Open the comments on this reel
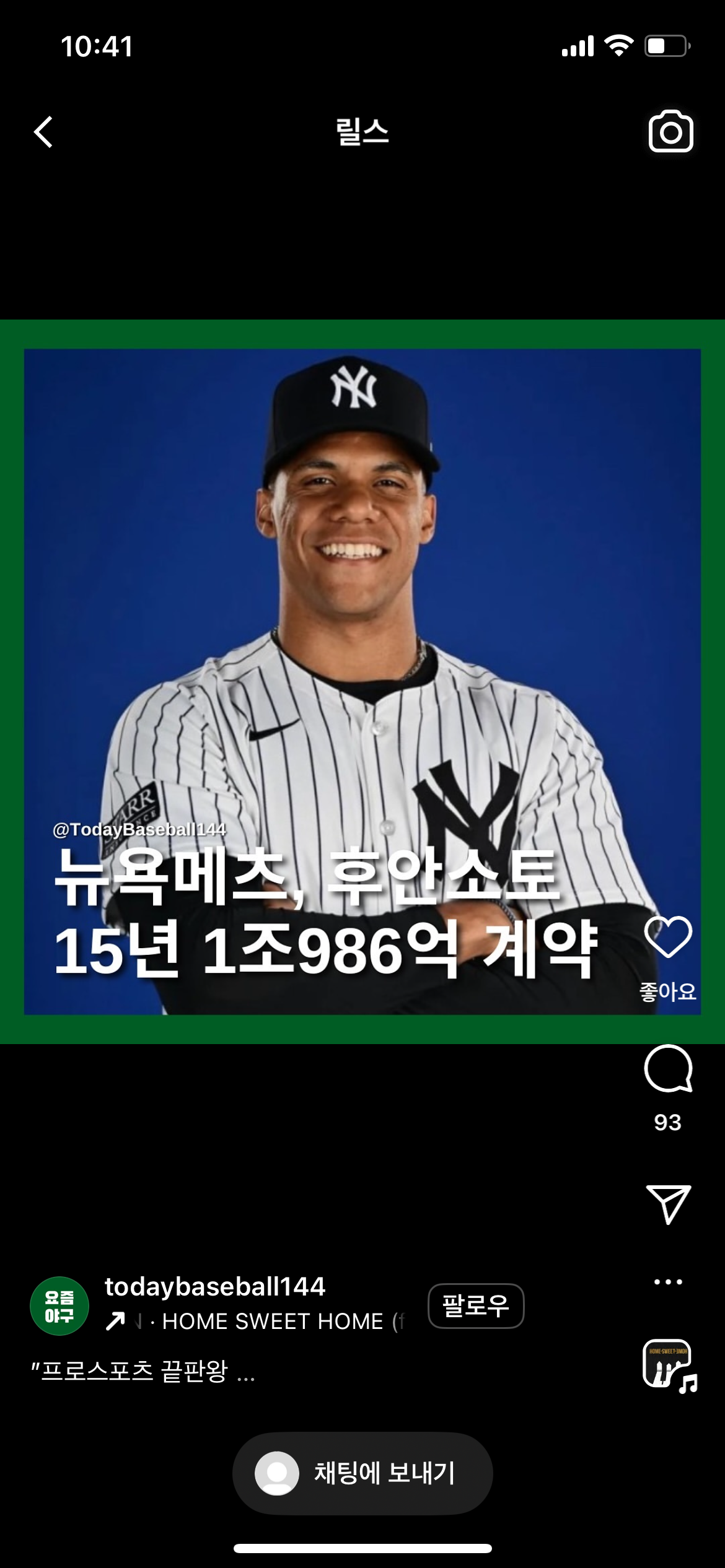725x1568 pixels. 668,1069
